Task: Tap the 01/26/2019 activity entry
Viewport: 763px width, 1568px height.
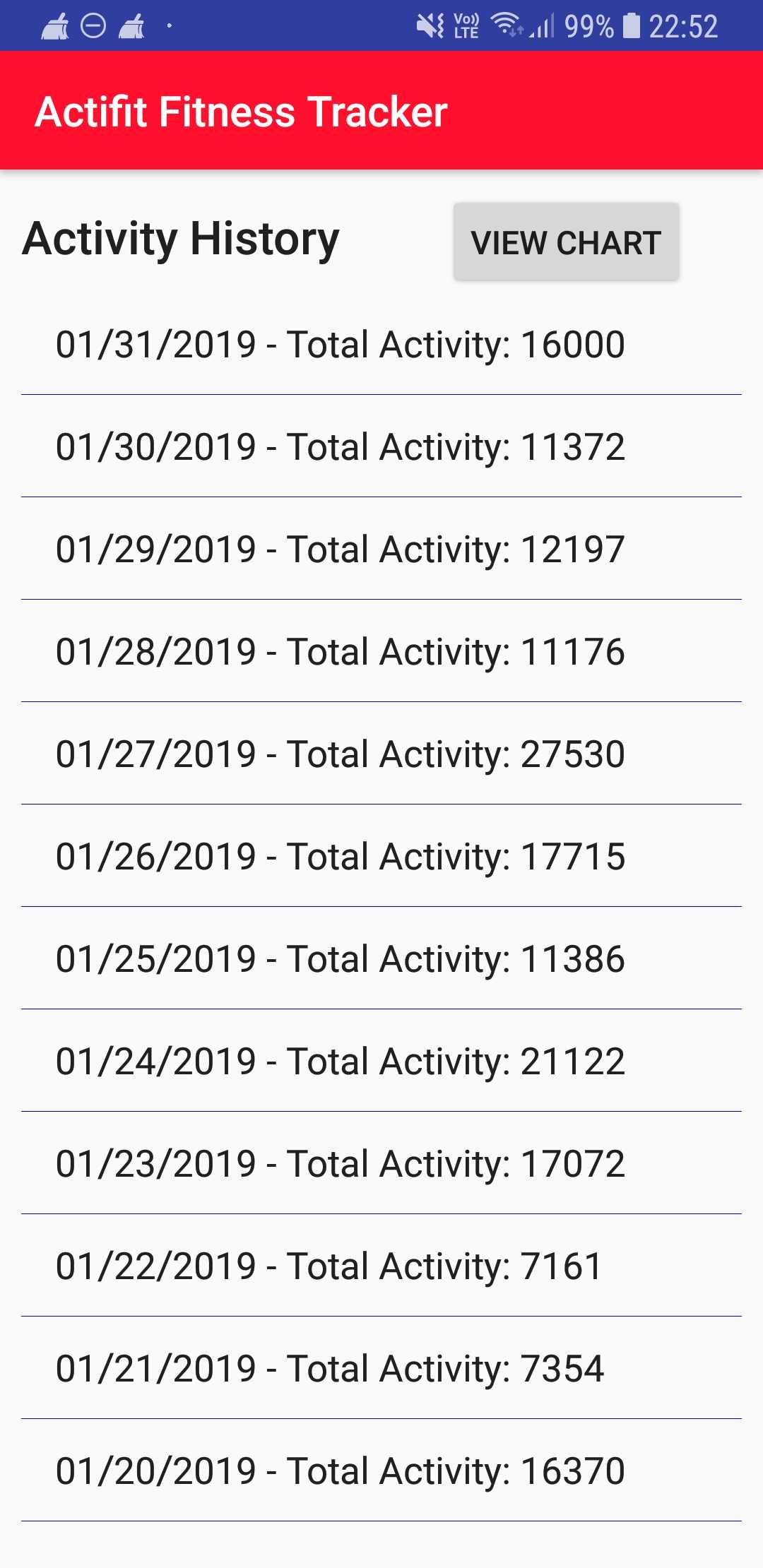Action: (381, 856)
